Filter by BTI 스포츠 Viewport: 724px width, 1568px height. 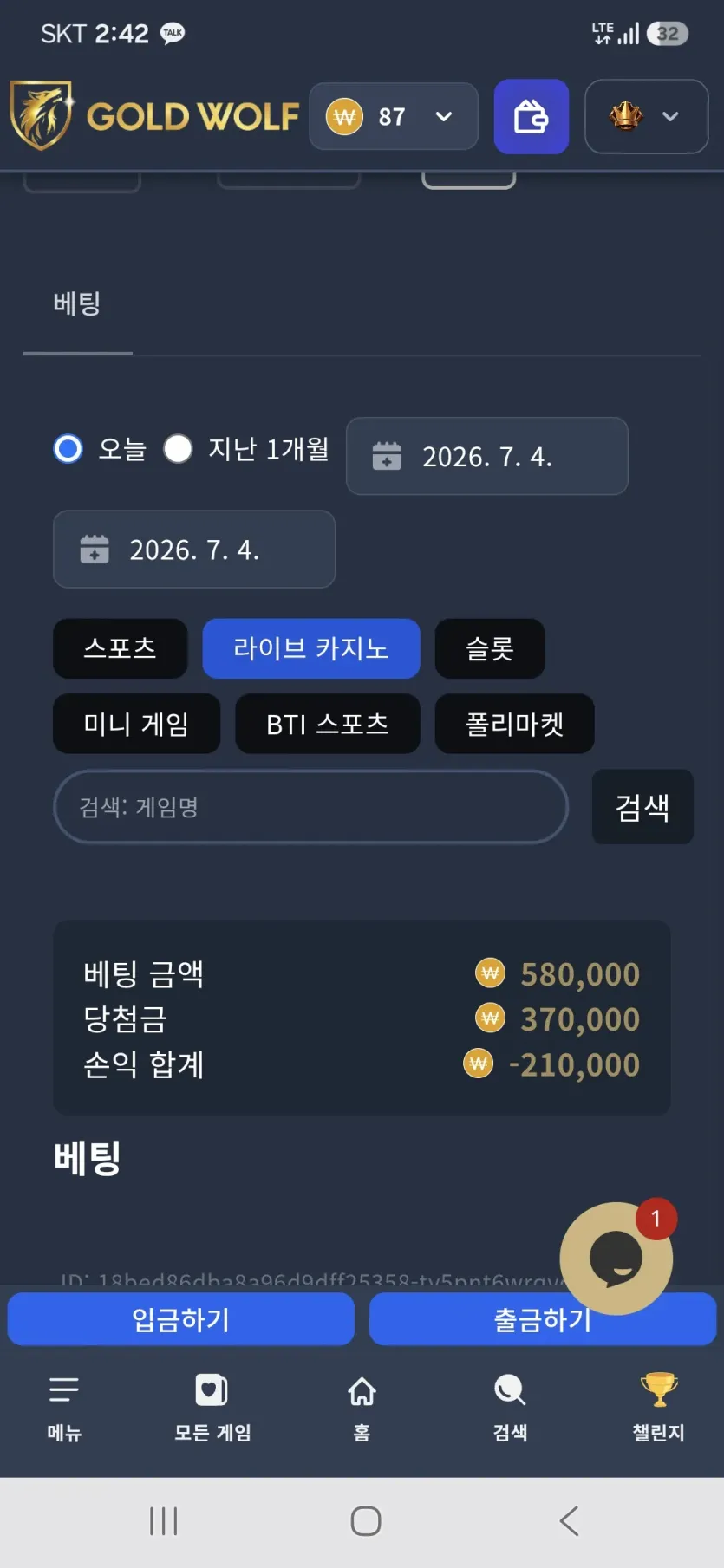coord(328,724)
